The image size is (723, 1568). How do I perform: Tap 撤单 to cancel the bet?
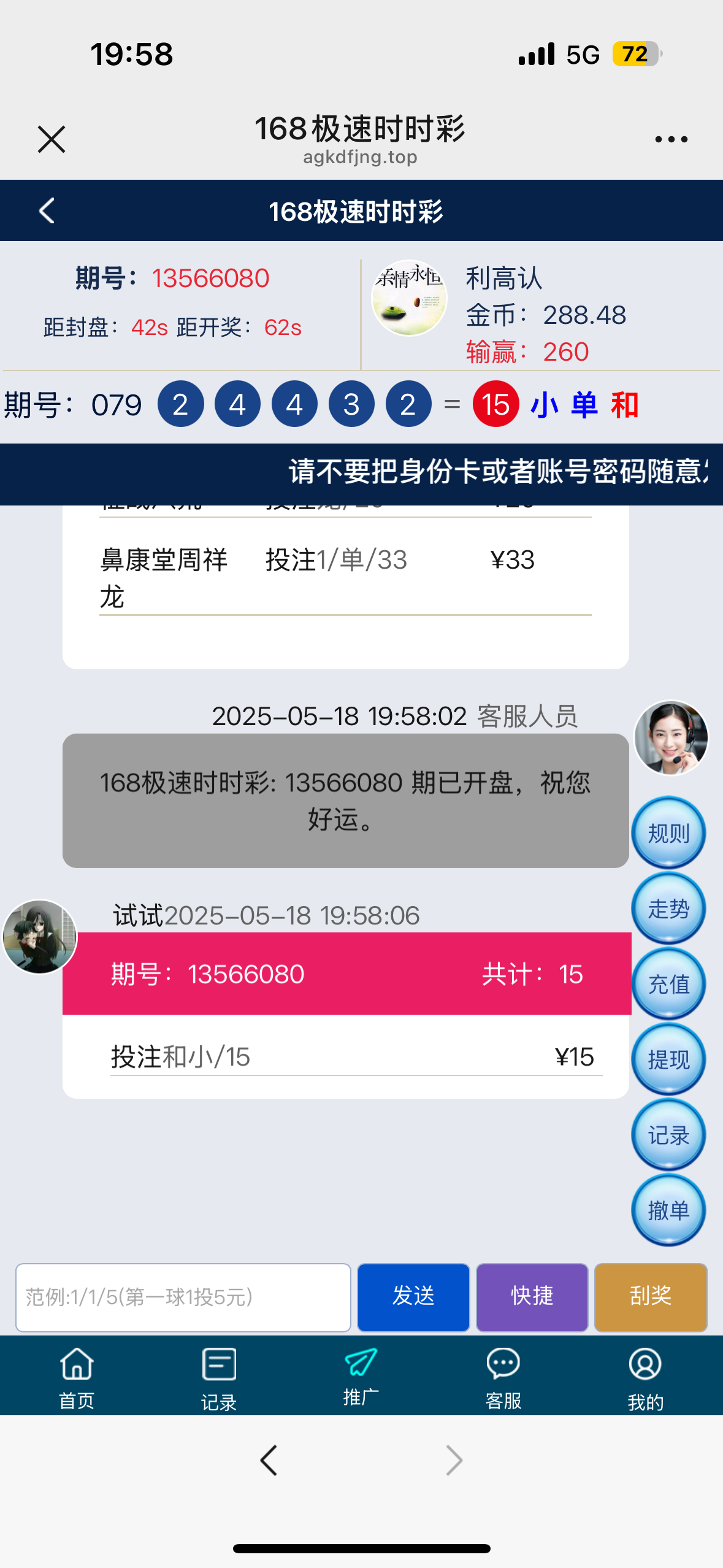tap(668, 1210)
